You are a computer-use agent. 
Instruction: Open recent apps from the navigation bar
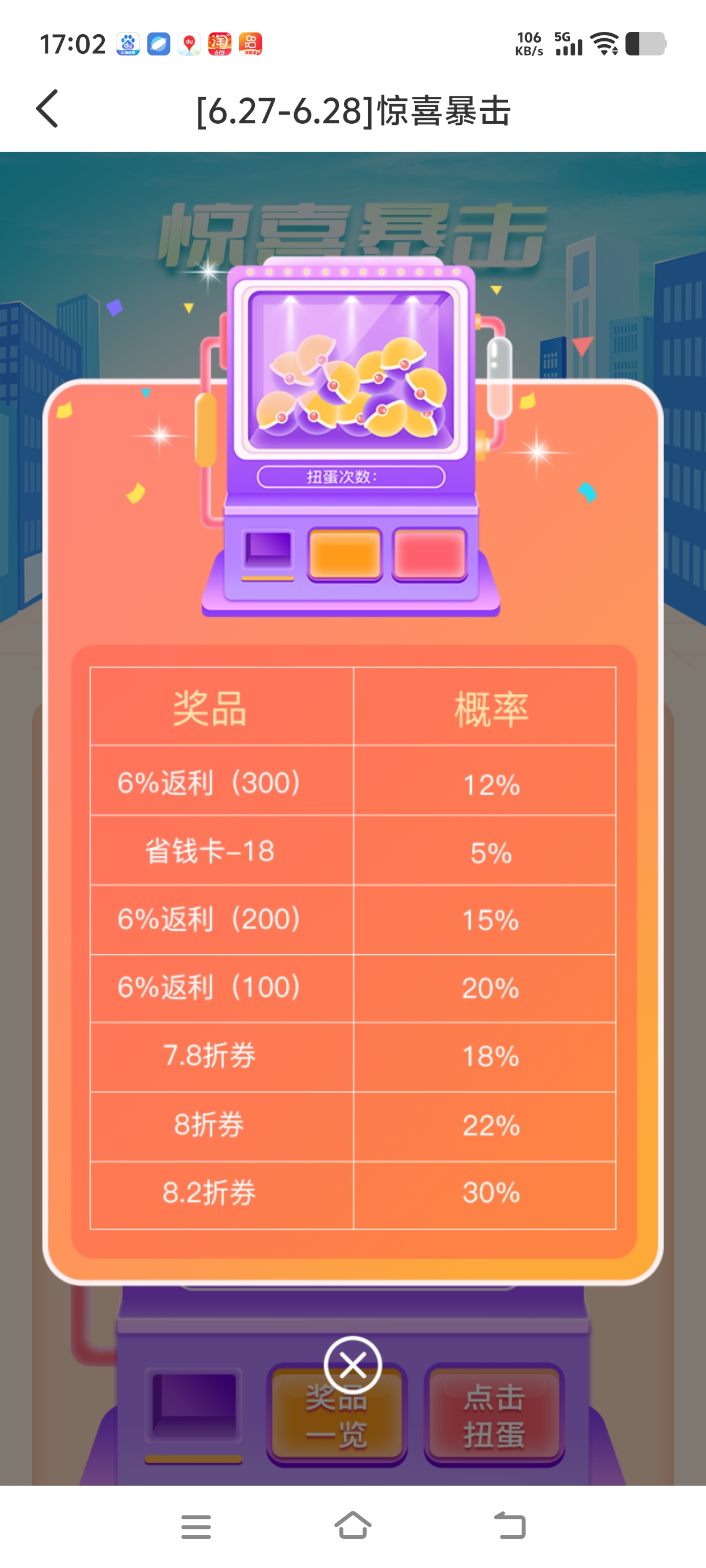[x=196, y=1527]
